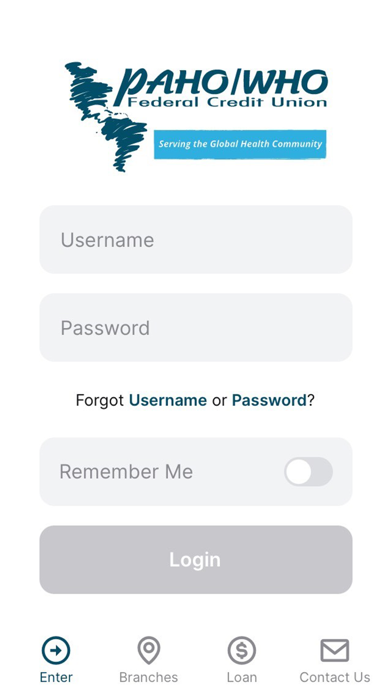
Task: Open the forgot Username link
Action: (x=168, y=400)
